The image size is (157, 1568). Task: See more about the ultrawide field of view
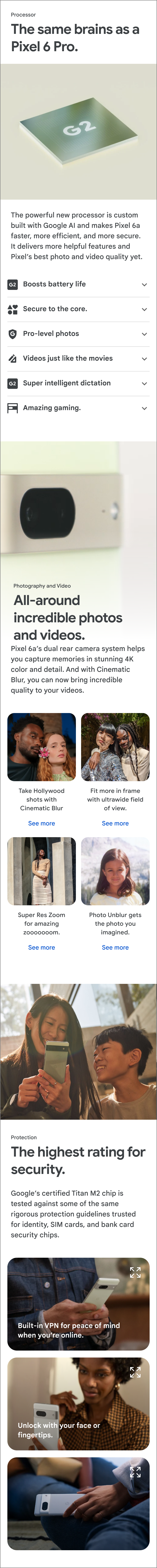click(115, 823)
